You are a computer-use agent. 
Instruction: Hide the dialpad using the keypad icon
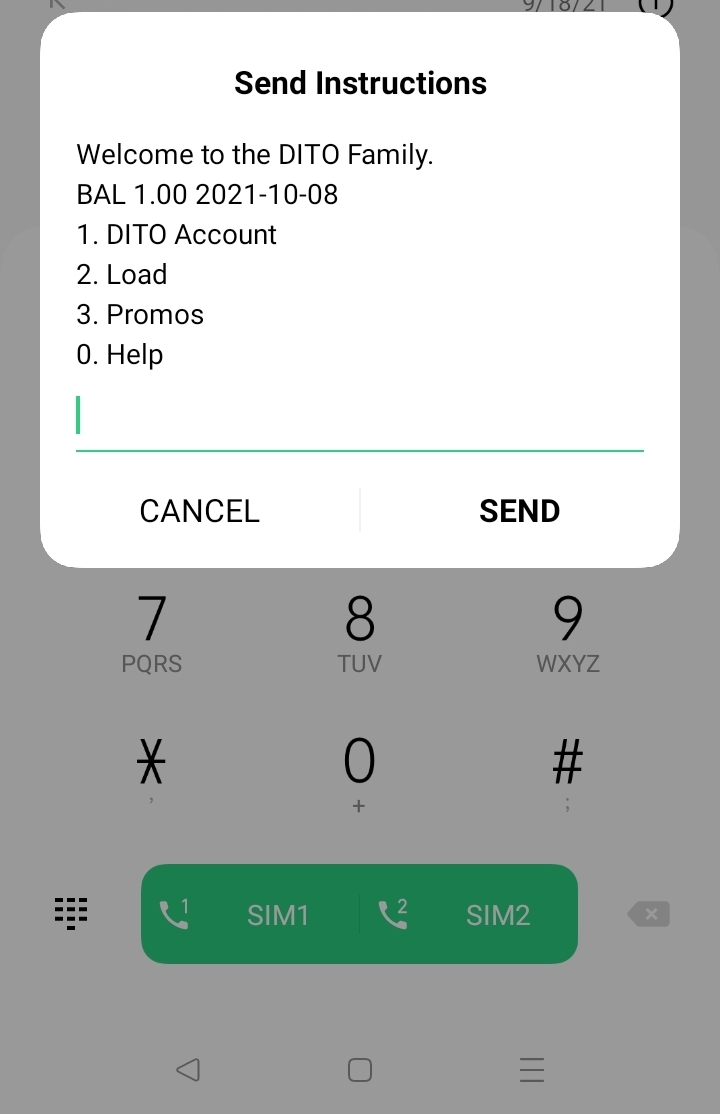(70, 913)
